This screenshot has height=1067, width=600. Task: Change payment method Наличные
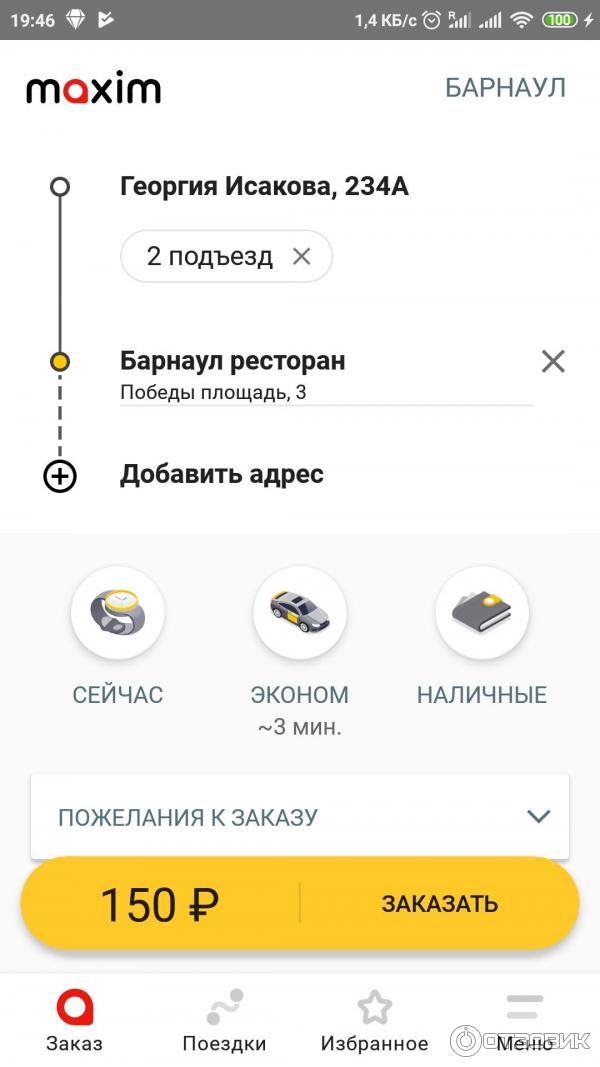coord(482,613)
